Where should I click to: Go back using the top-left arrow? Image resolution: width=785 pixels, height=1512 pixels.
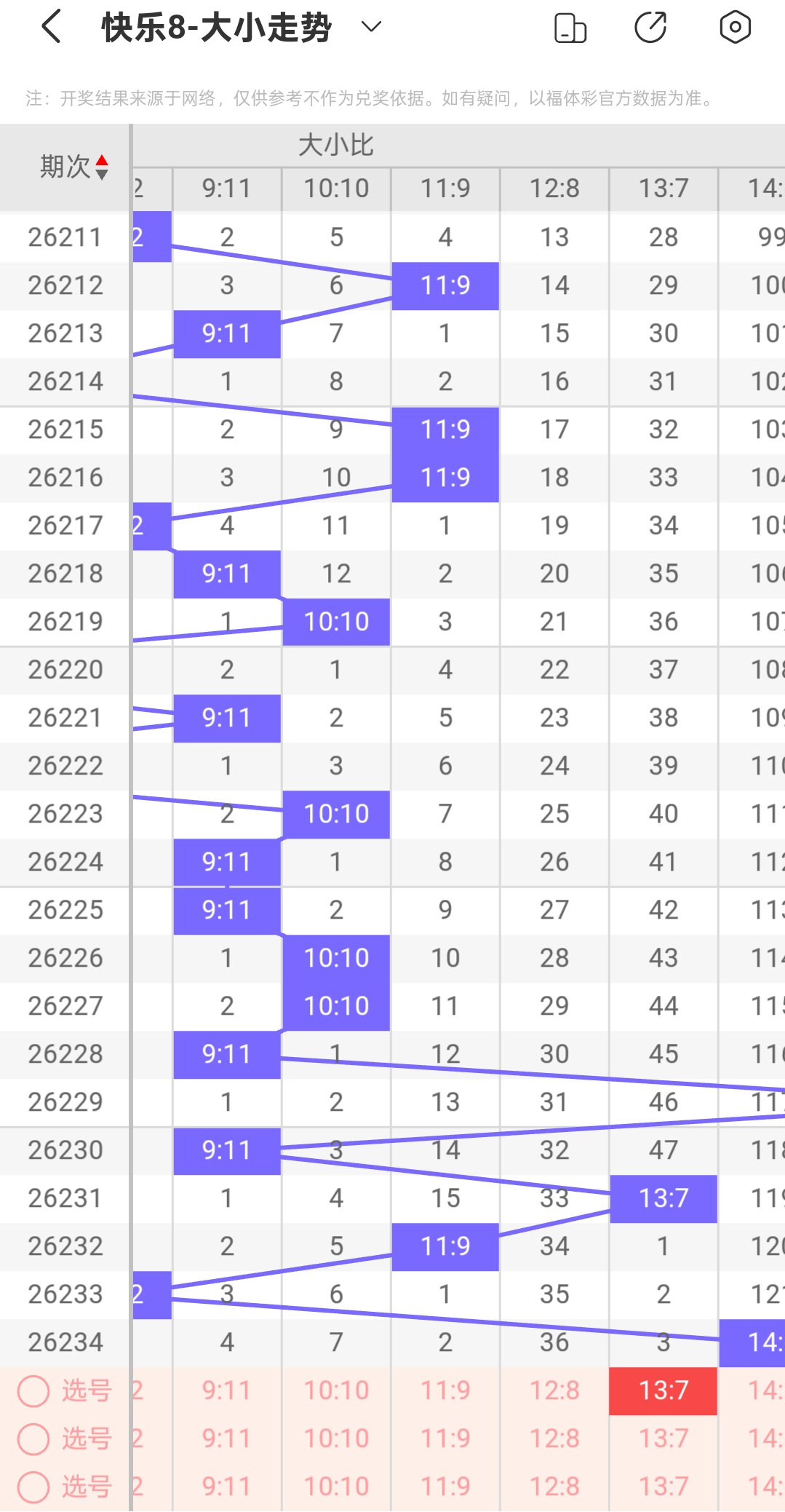coord(51,28)
